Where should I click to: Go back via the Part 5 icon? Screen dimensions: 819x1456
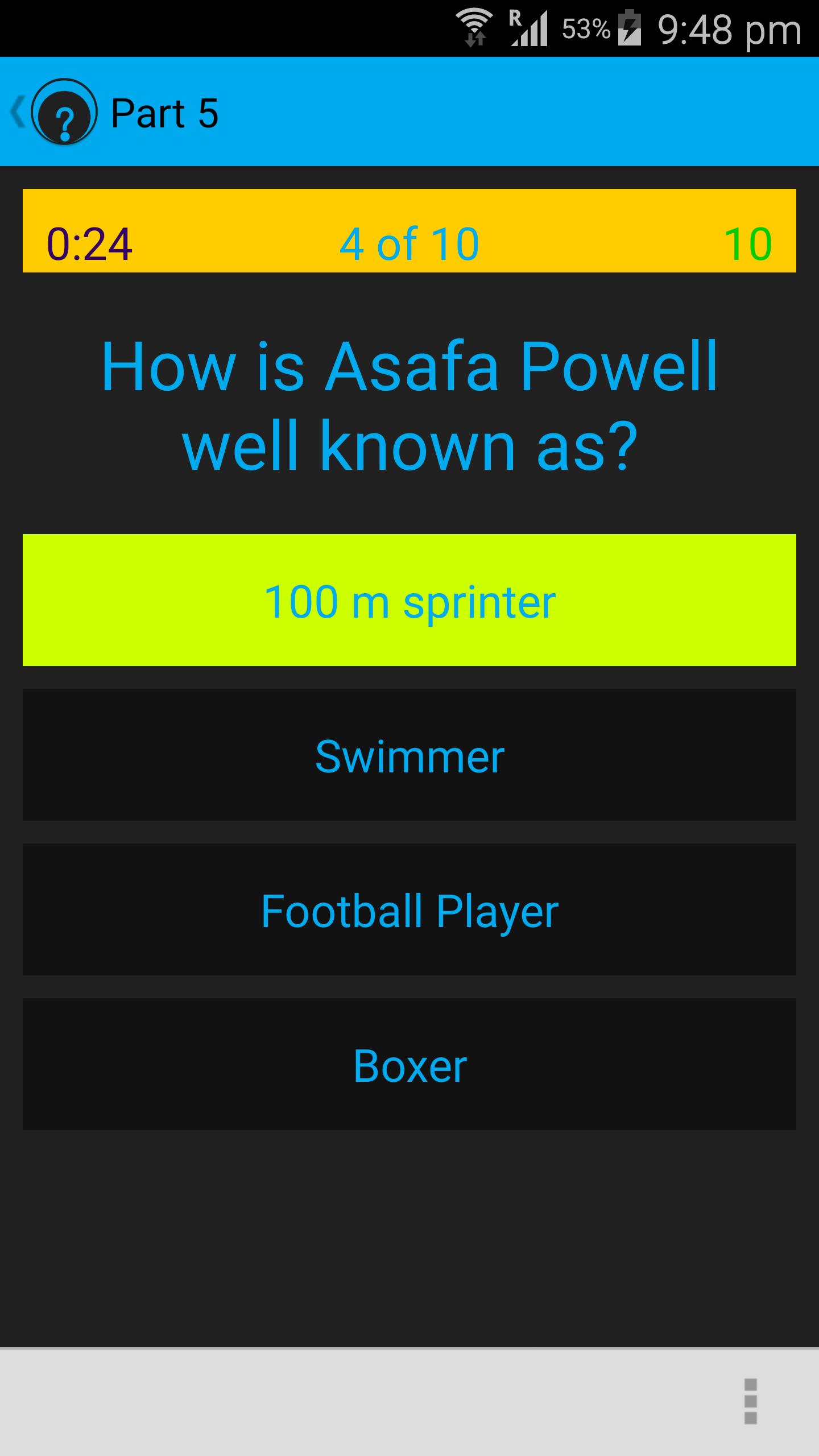tap(54, 112)
